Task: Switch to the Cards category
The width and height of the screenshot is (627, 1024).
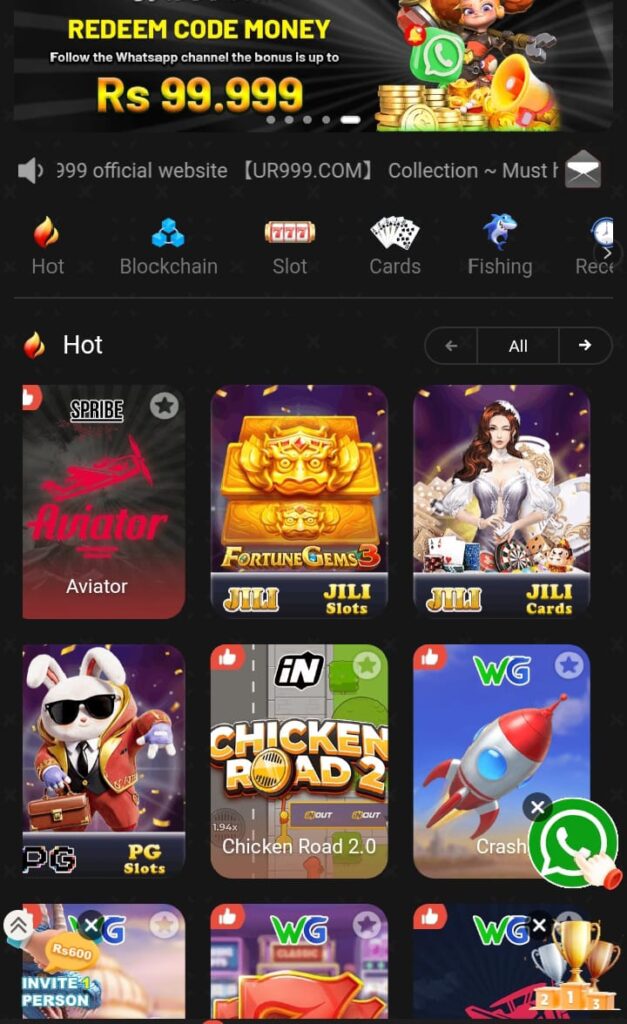Action: 395,246
